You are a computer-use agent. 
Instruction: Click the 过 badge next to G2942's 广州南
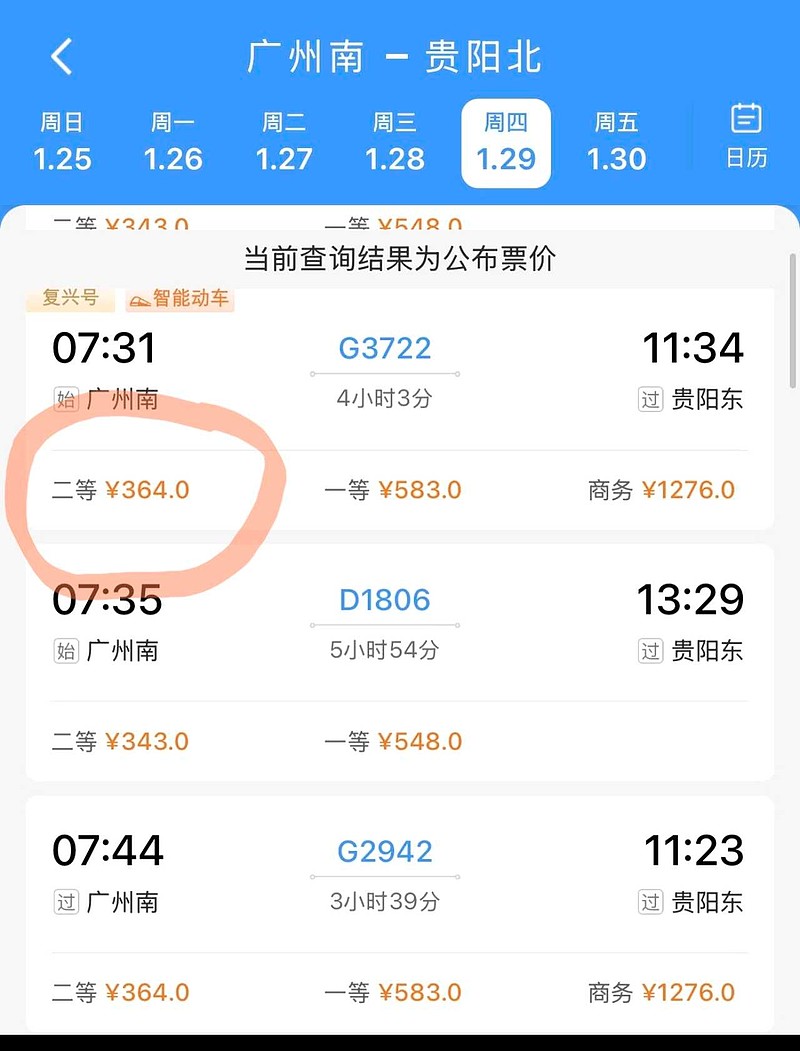66,901
